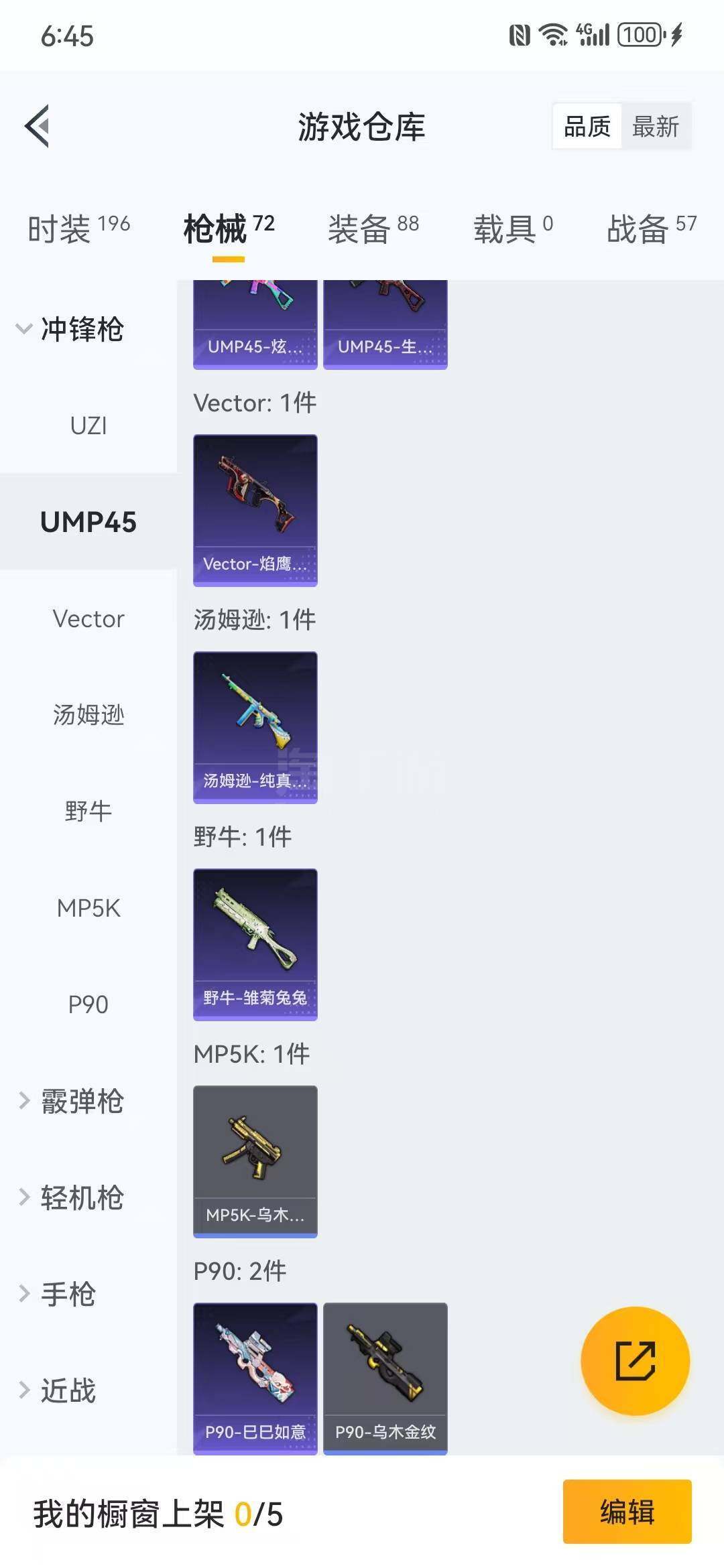View the P90-巳巳如意 skin
This screenshot has height=1568, width=724.
(255, 1378)
